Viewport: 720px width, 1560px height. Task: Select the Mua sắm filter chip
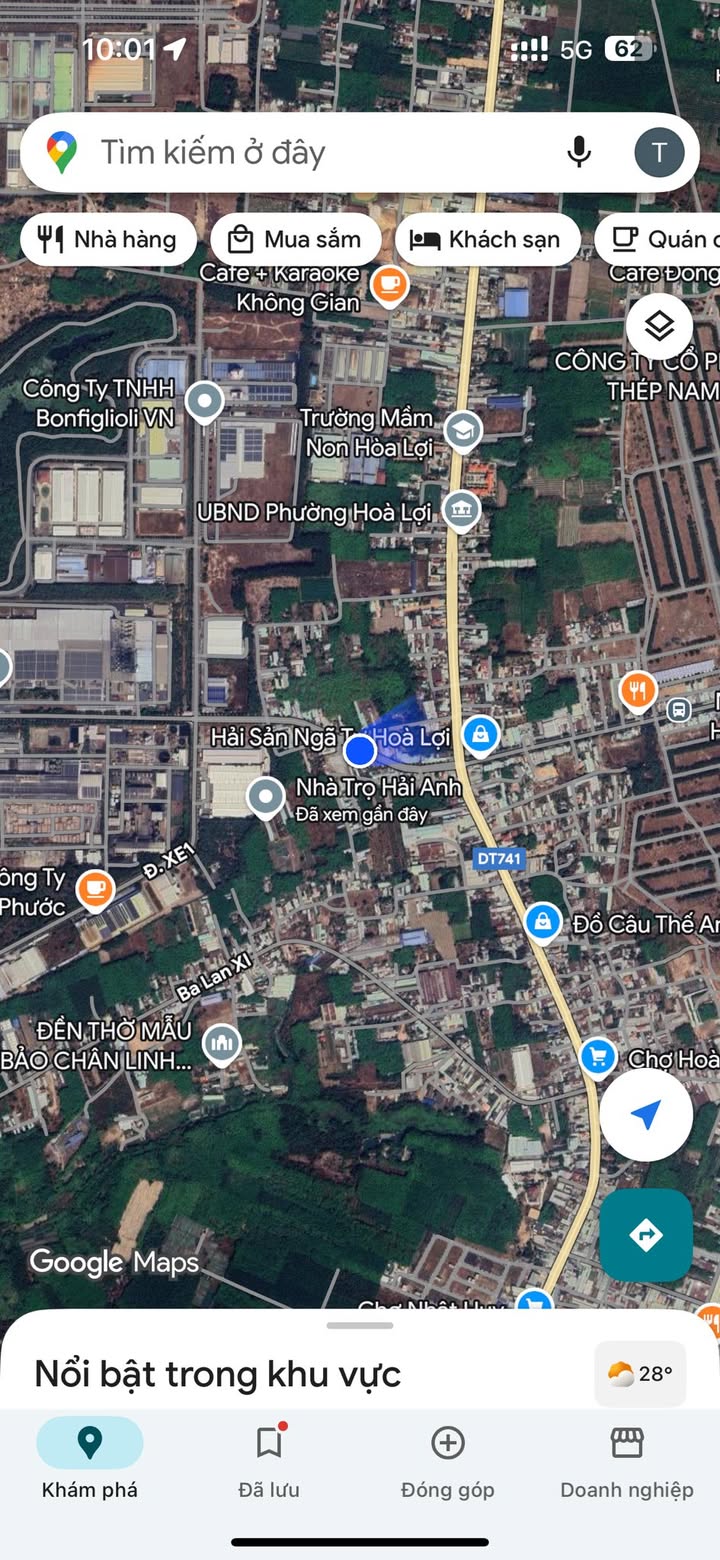tap(295, 240)
